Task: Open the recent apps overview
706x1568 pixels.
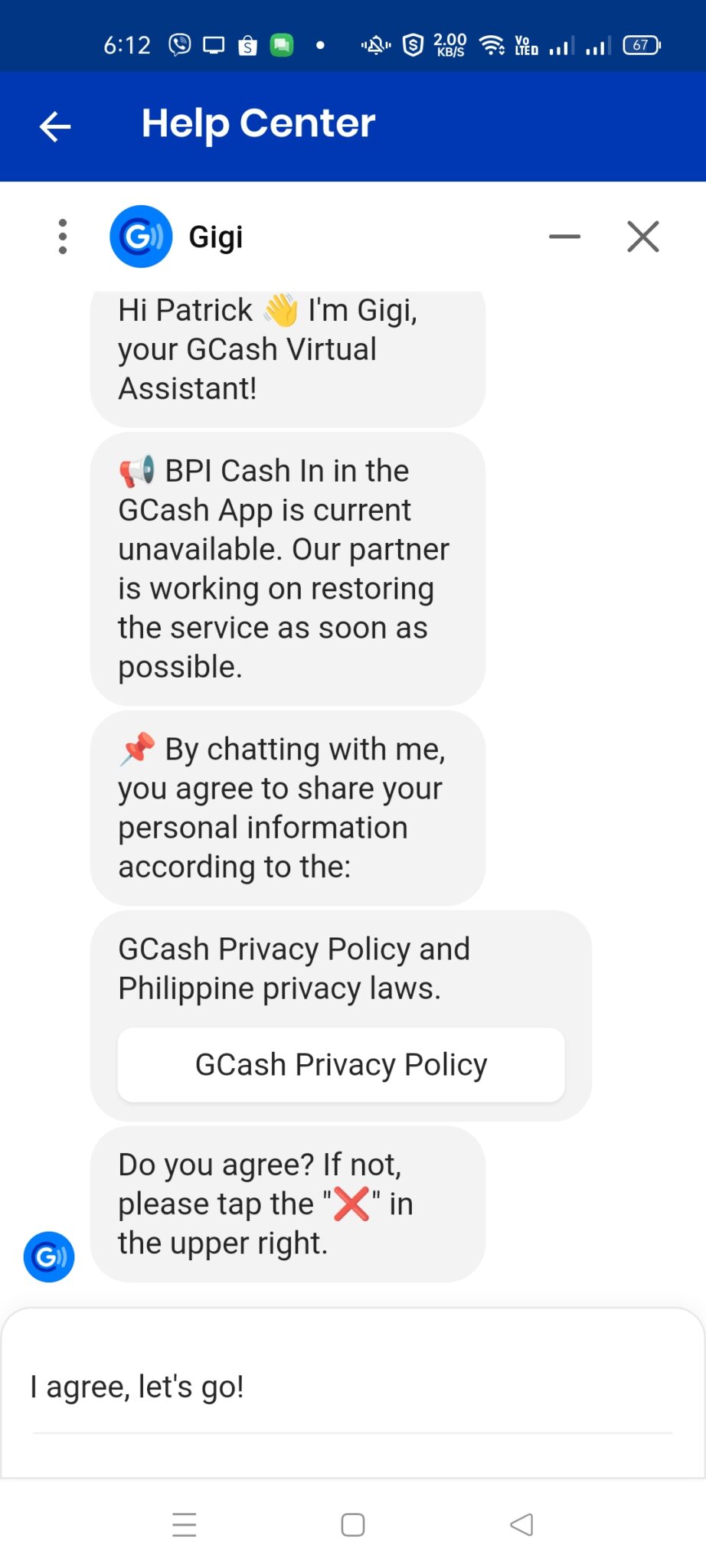Action: click(184, 1525)
